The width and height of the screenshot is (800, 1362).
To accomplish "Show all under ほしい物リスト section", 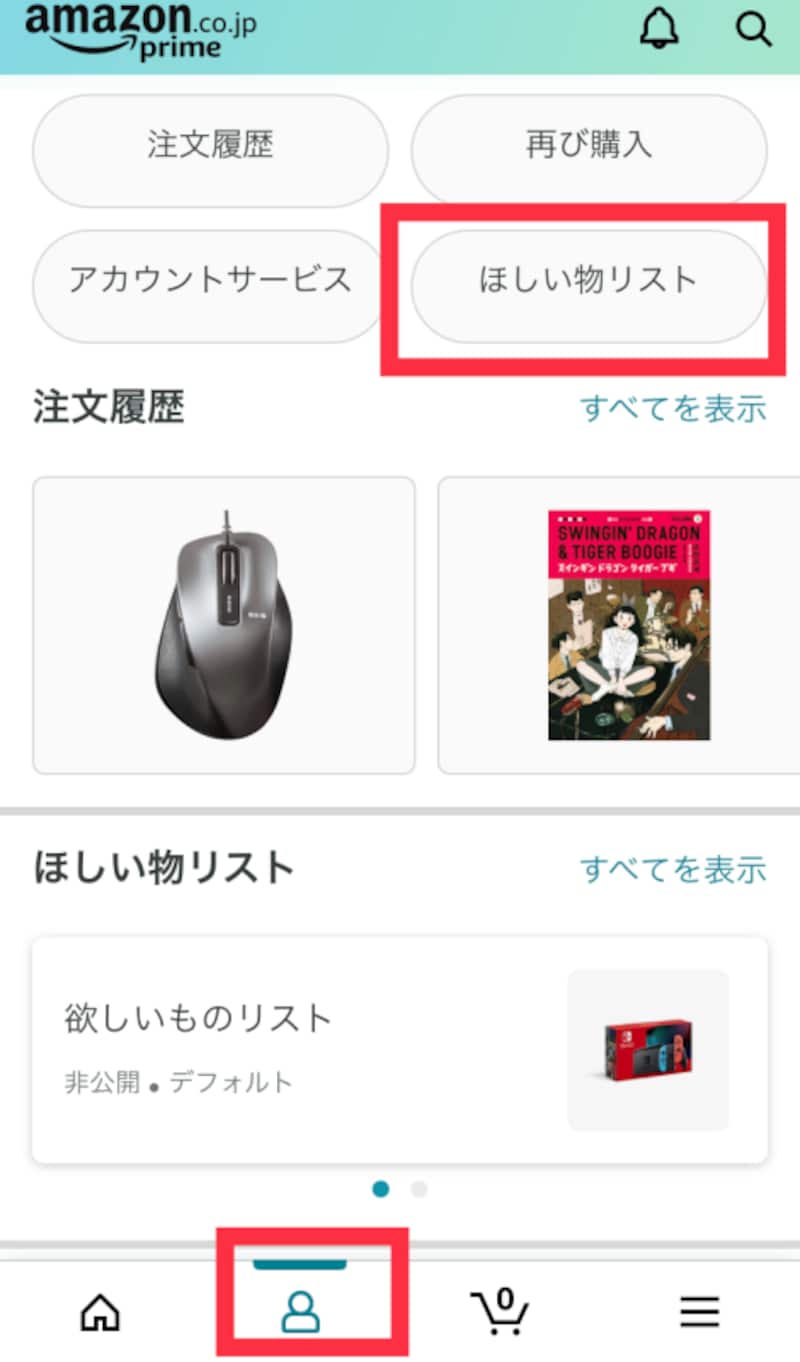I will pyautogui.click(x=673, y=869).
